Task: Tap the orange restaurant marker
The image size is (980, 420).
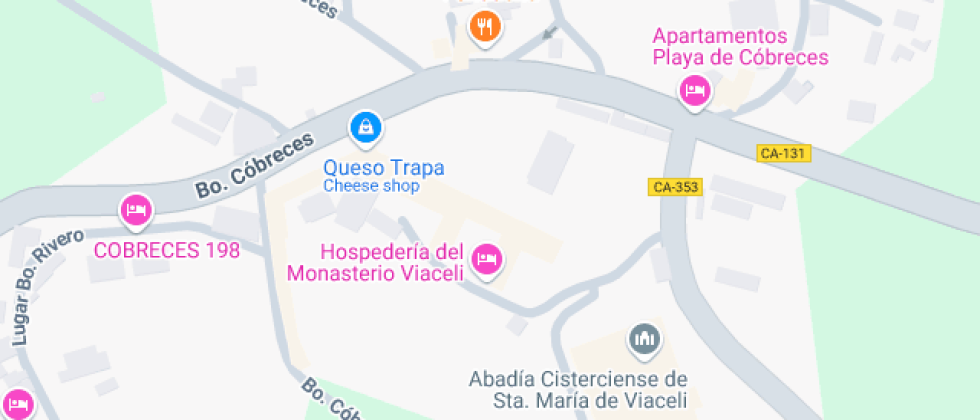Action: tap(485, 26)
